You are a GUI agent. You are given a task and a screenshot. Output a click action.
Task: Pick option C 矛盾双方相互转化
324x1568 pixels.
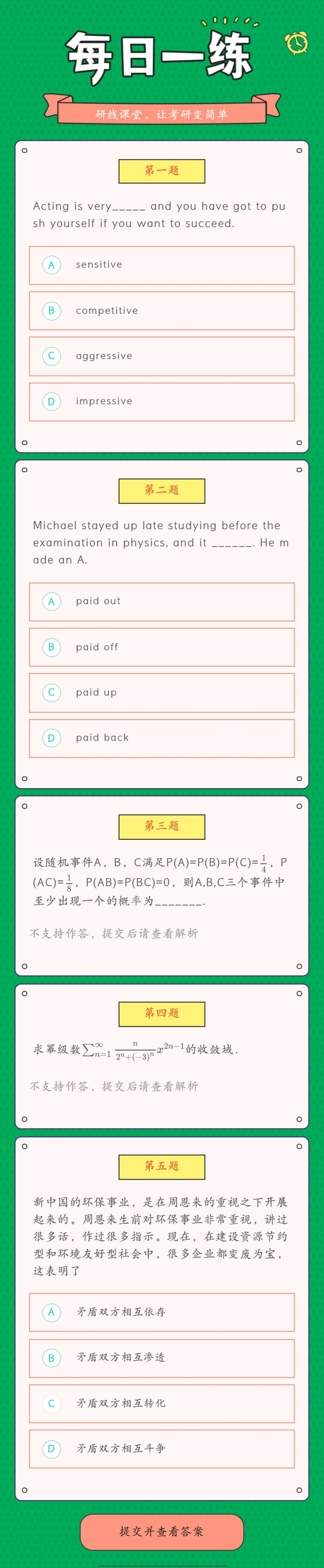click(162, 1403)
